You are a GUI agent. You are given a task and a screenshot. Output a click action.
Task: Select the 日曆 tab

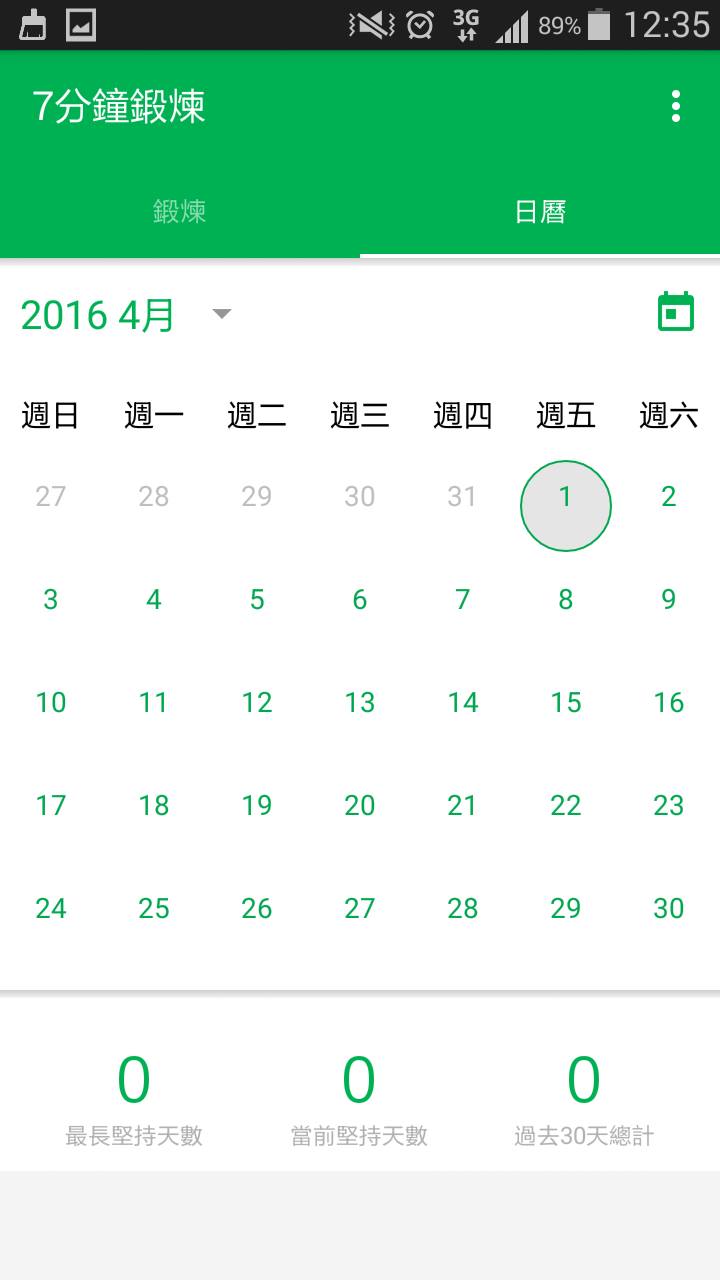click(x=540, y=212)
